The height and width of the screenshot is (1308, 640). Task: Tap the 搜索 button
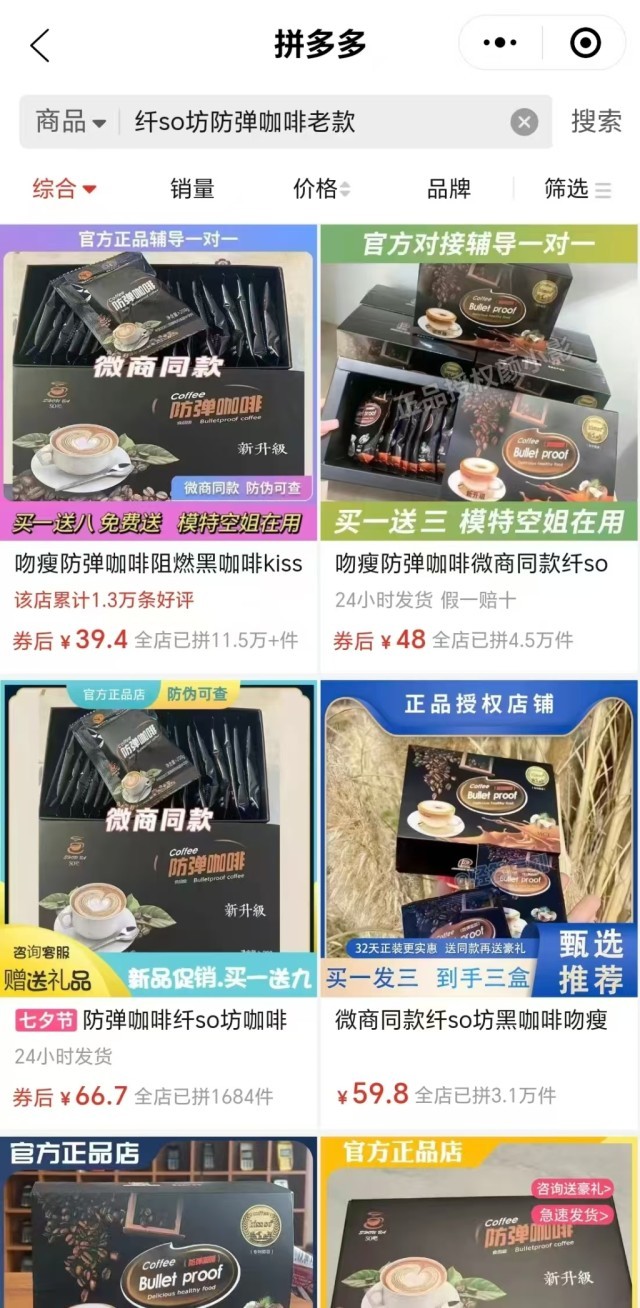(596, 123)
